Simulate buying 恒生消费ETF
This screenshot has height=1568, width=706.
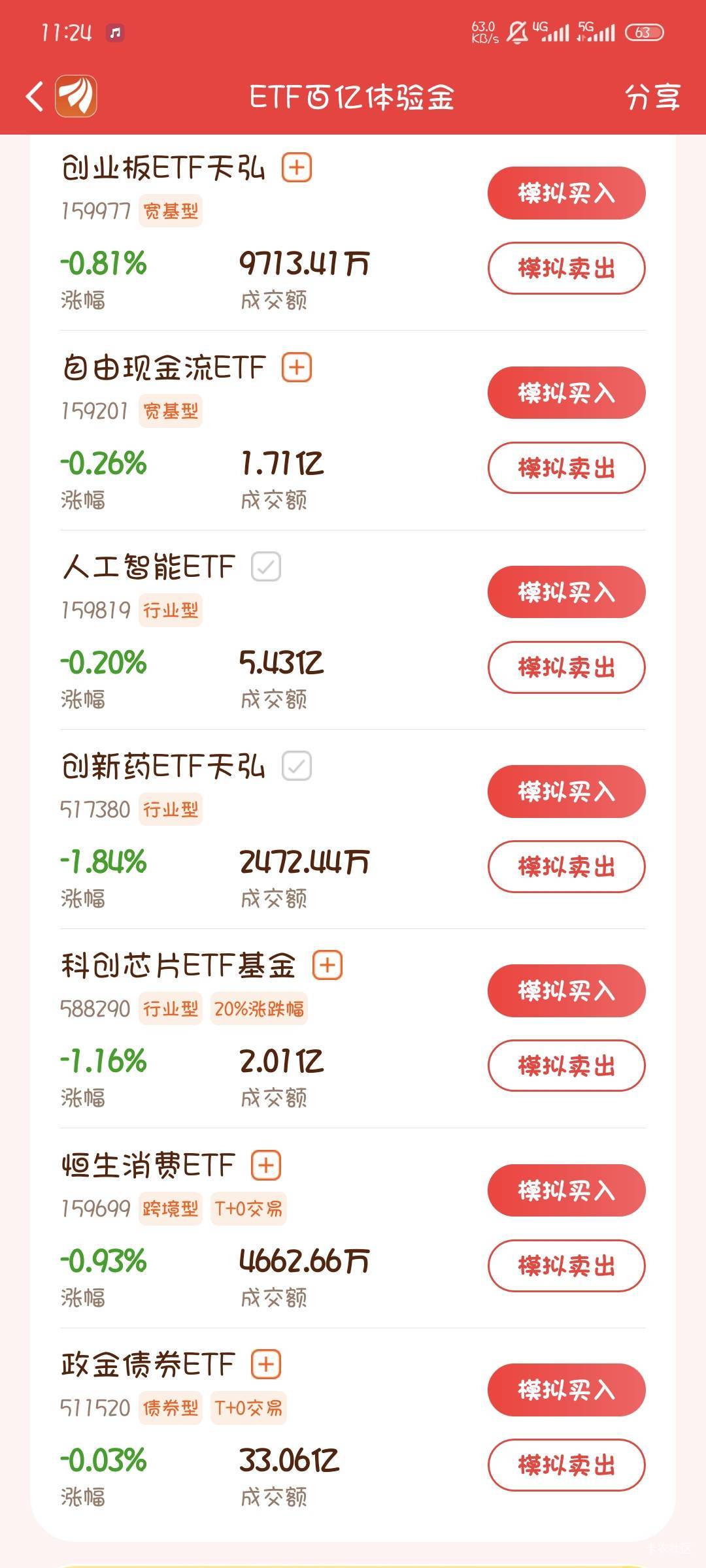[566, 1190]
